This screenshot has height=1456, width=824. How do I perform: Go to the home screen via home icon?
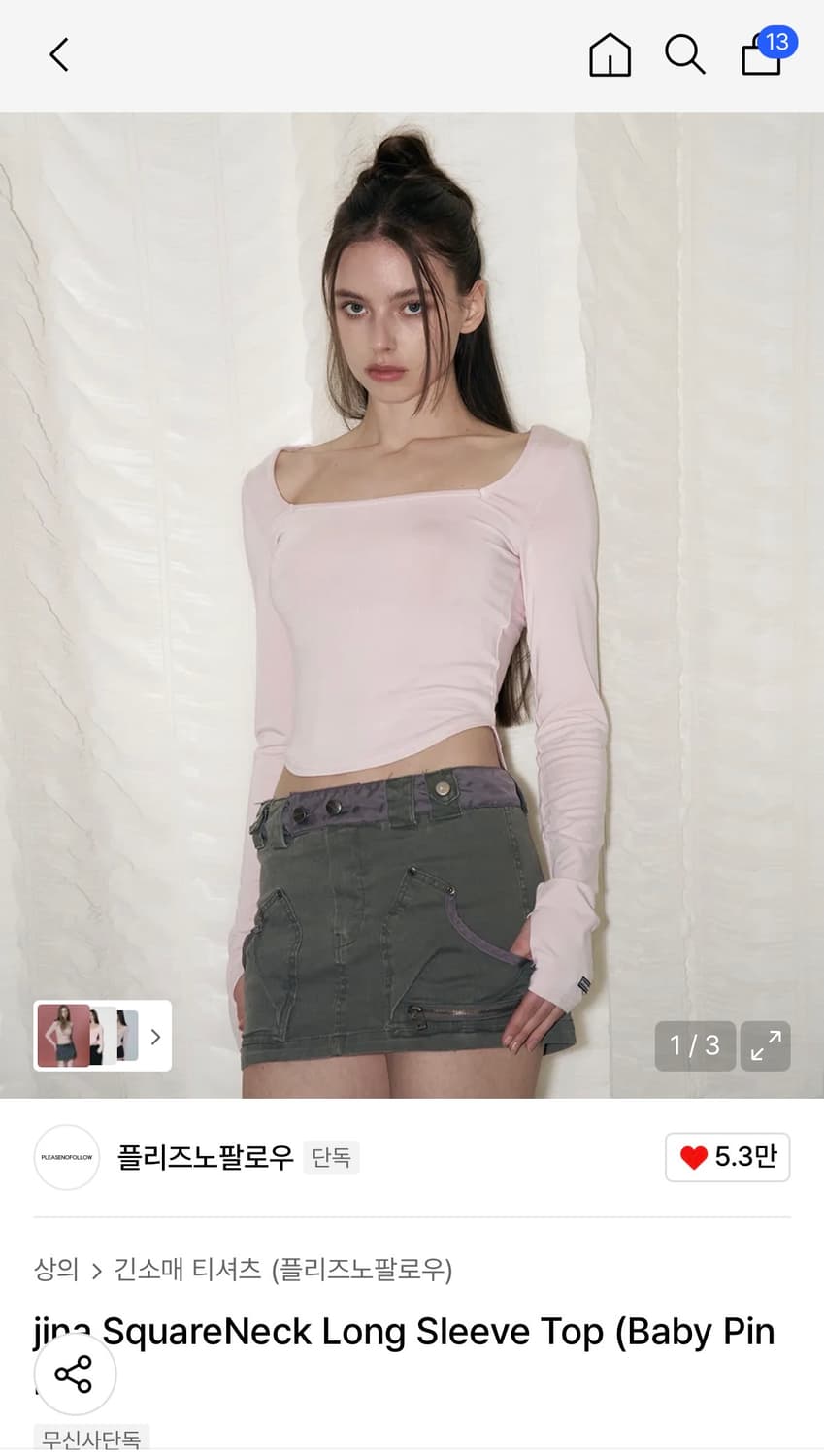coord(610,55)
